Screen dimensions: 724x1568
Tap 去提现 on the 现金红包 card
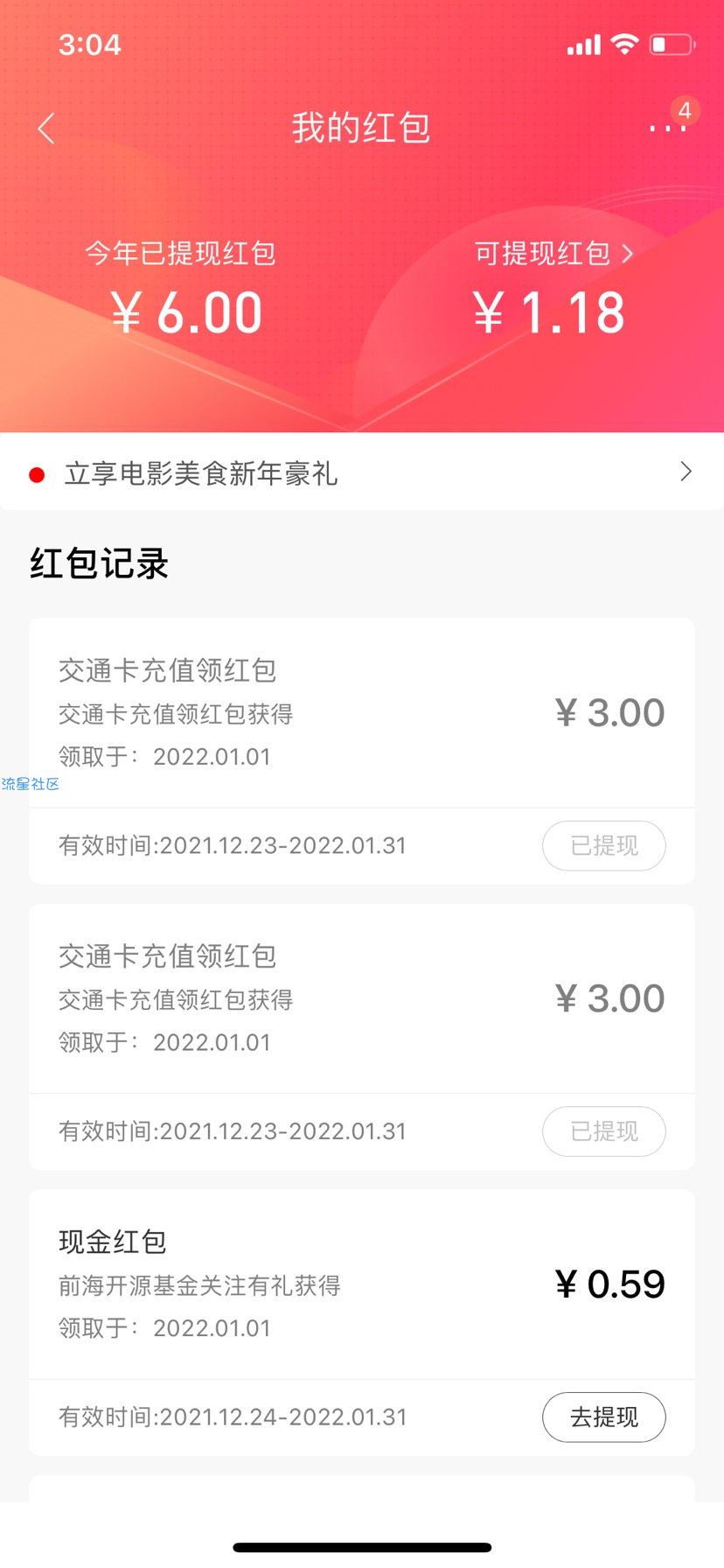[x=603, y=1417]
